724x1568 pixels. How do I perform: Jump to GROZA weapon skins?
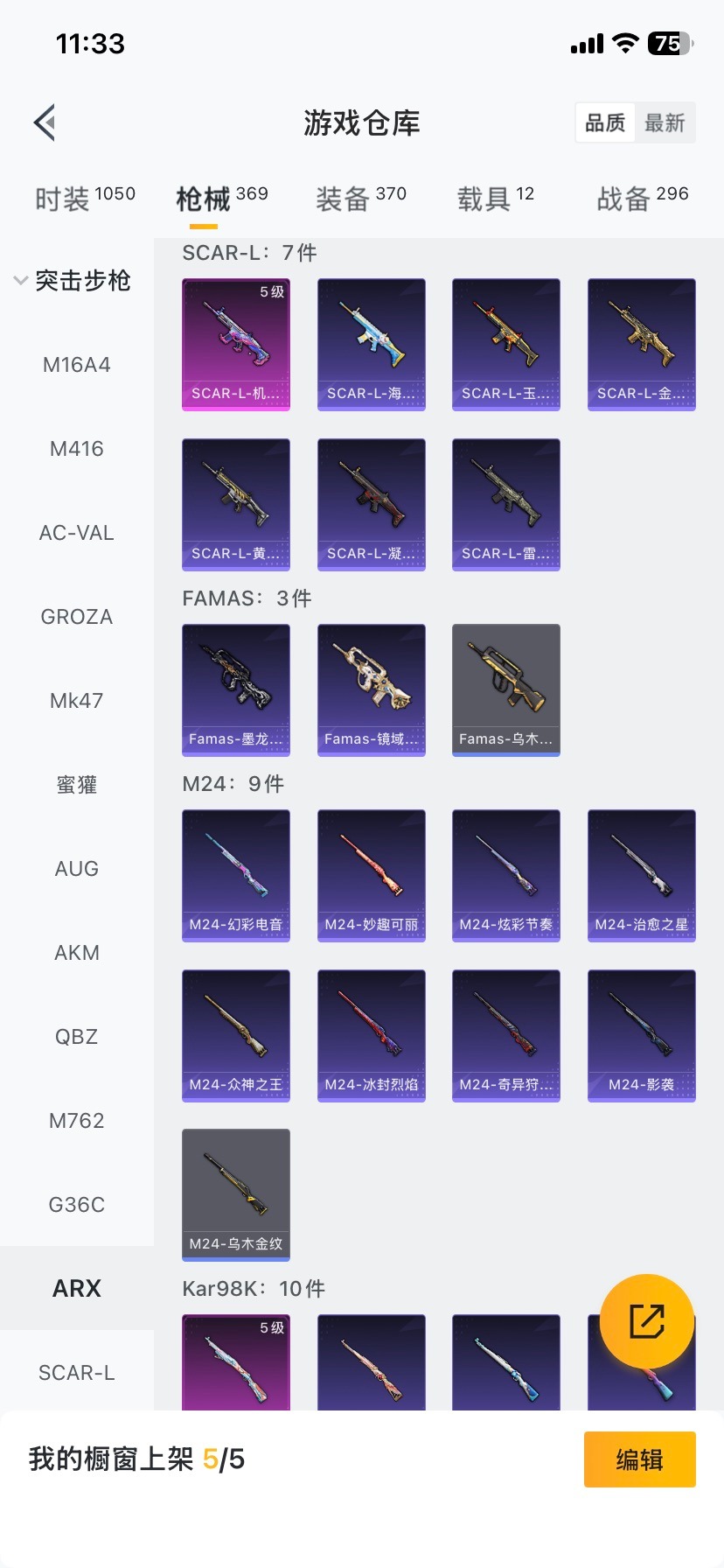point(77,617)
